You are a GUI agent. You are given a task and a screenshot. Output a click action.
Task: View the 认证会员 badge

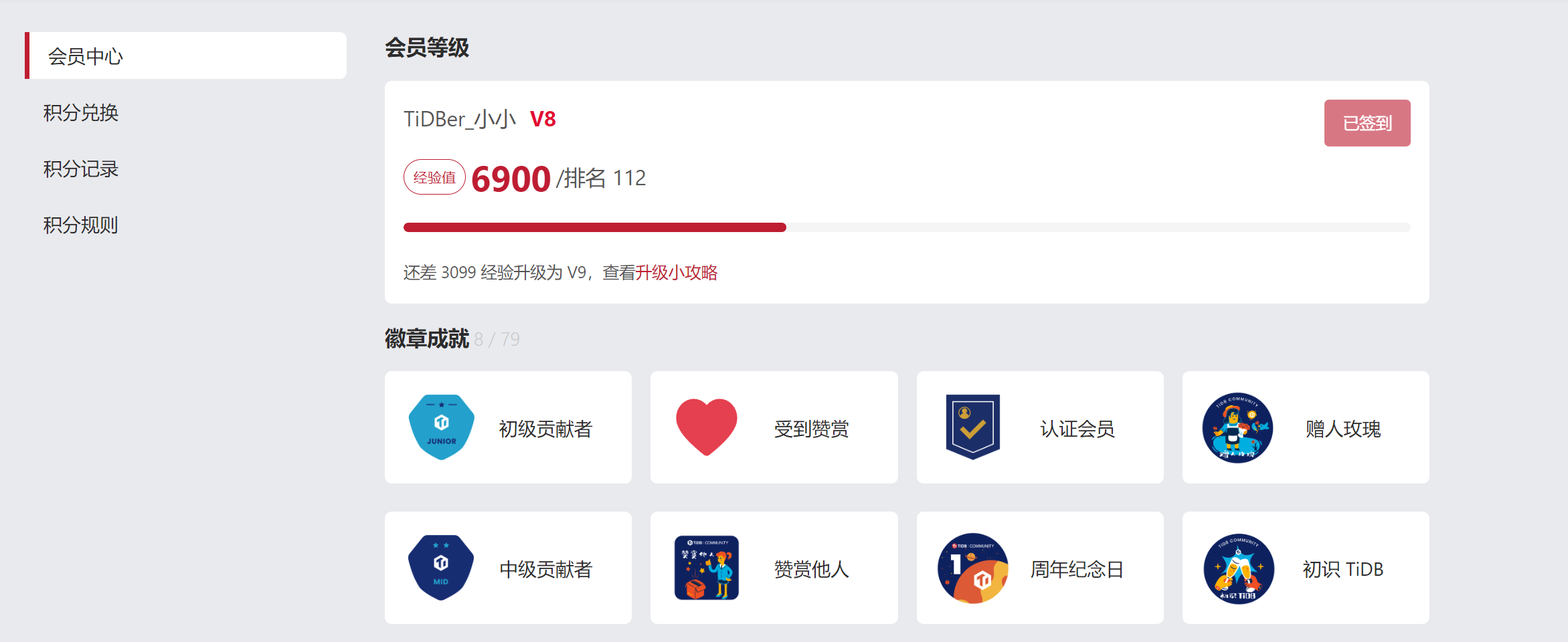pos(1040,427)
